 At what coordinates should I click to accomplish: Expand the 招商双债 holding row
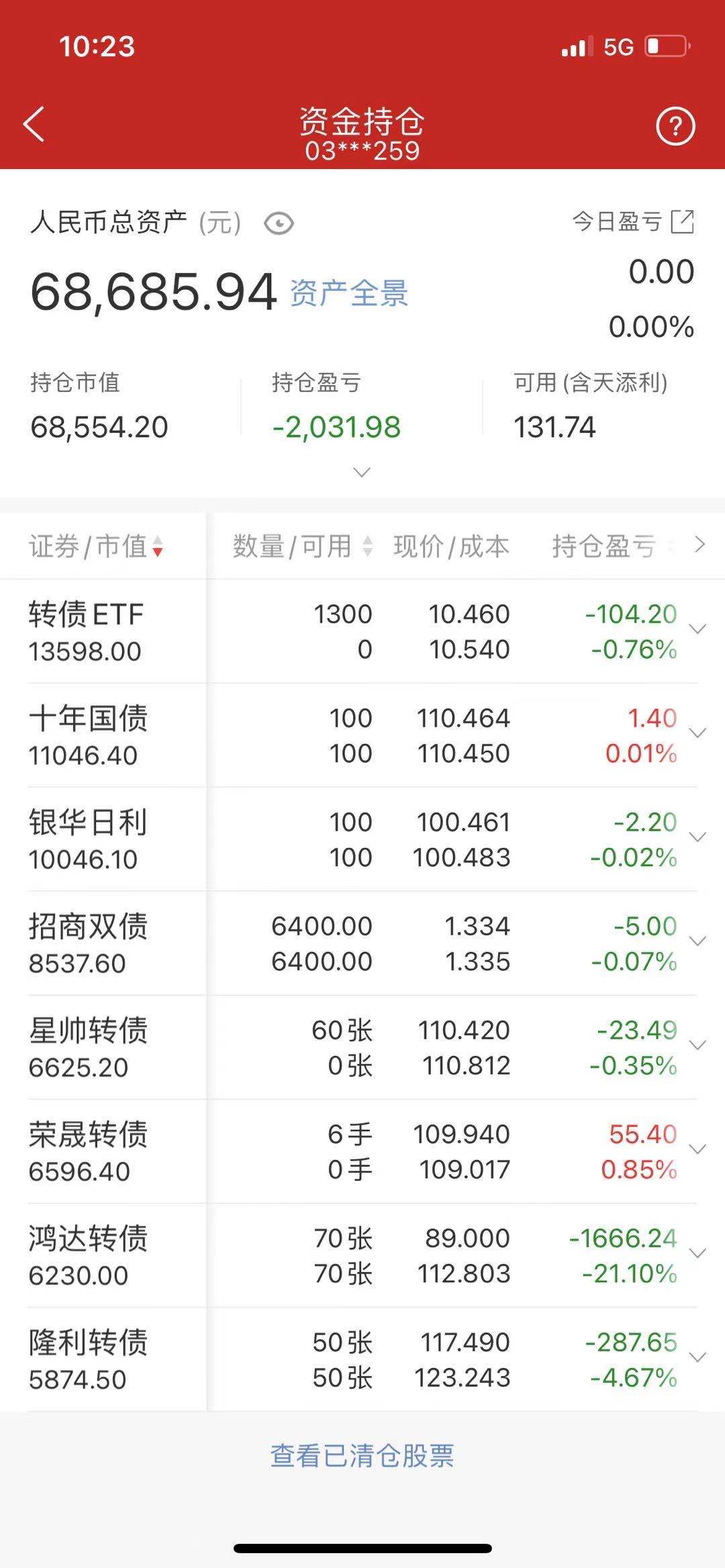point(698,941)
